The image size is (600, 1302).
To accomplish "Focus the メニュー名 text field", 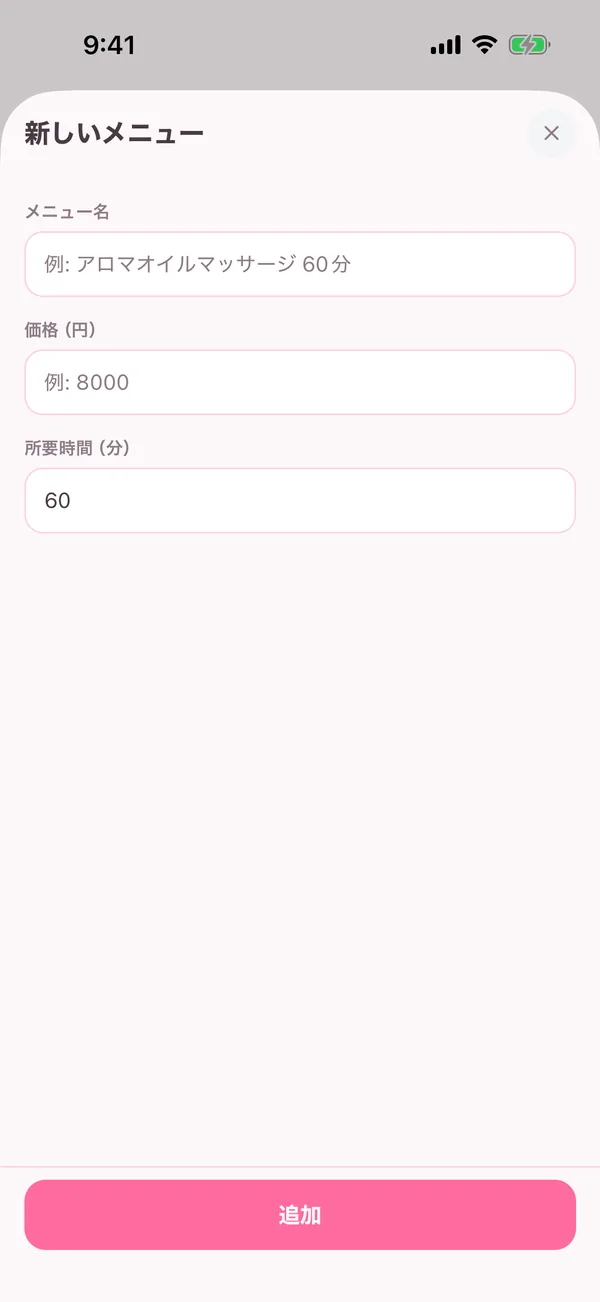I will point(300,264).
